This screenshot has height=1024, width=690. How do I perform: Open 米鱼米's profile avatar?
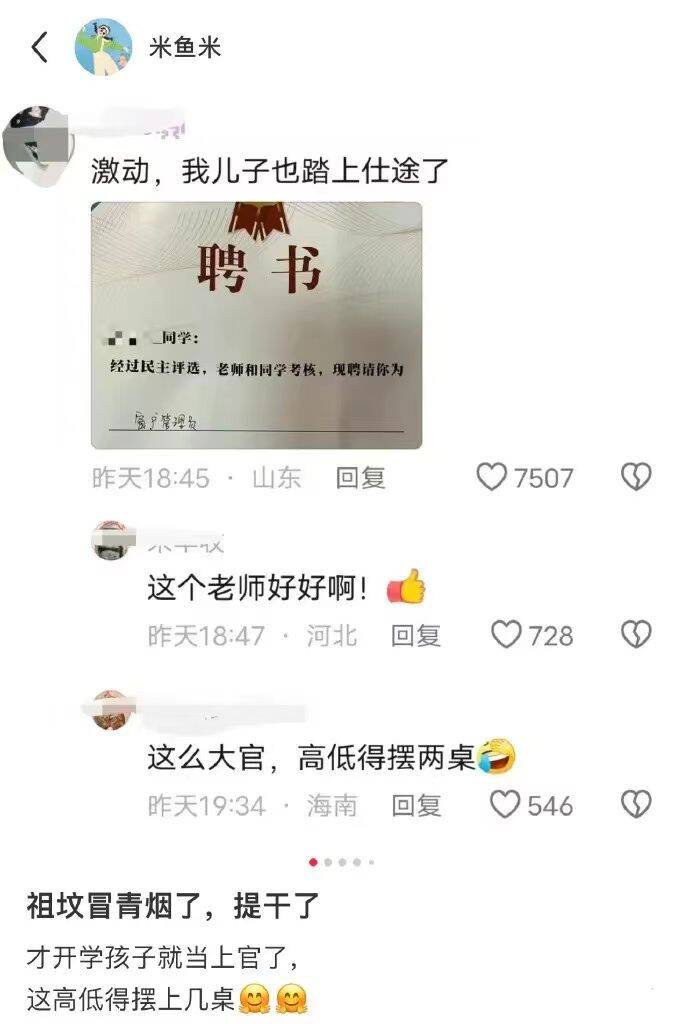pyautogui.click(x=103, y=47)
